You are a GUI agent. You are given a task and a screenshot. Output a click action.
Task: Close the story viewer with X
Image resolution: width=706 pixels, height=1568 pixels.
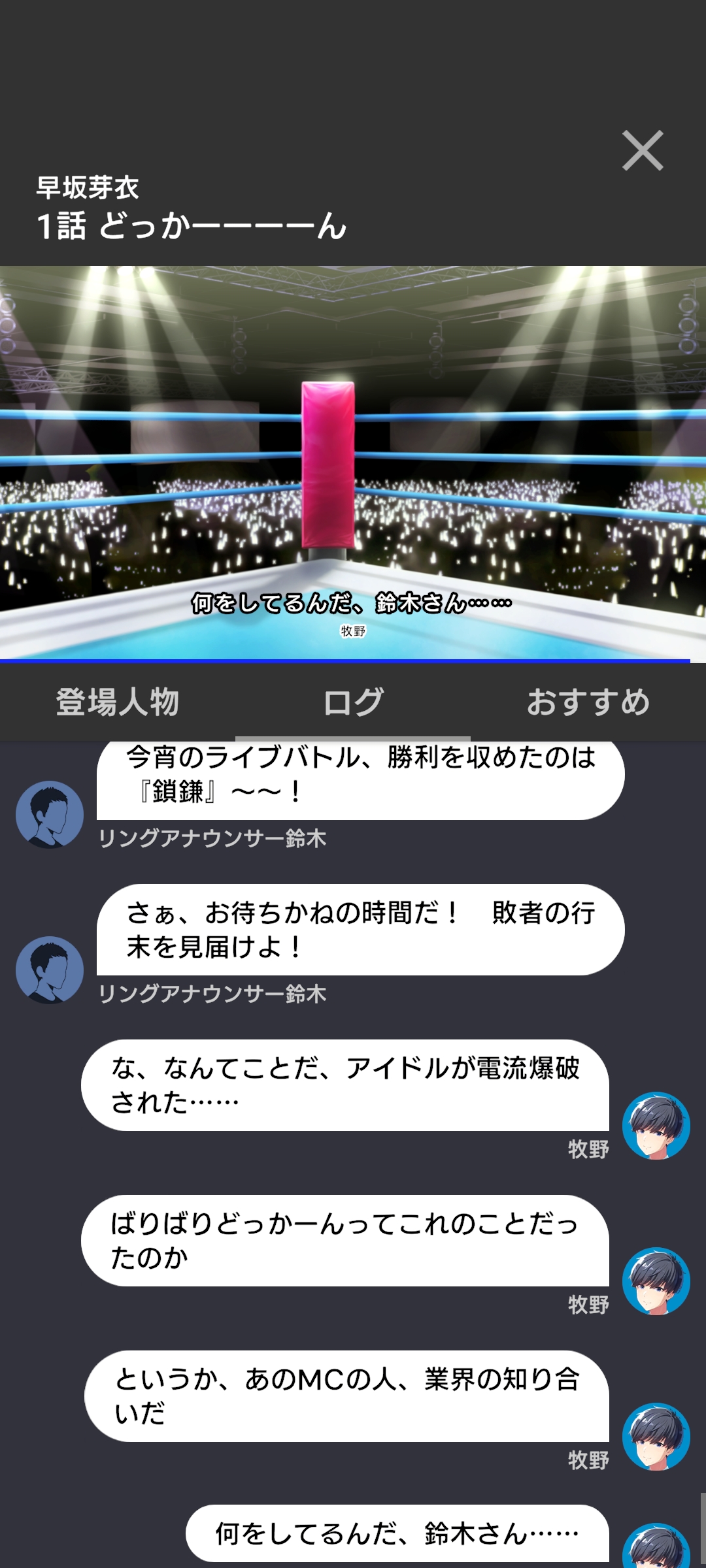(x=643, y=151)
